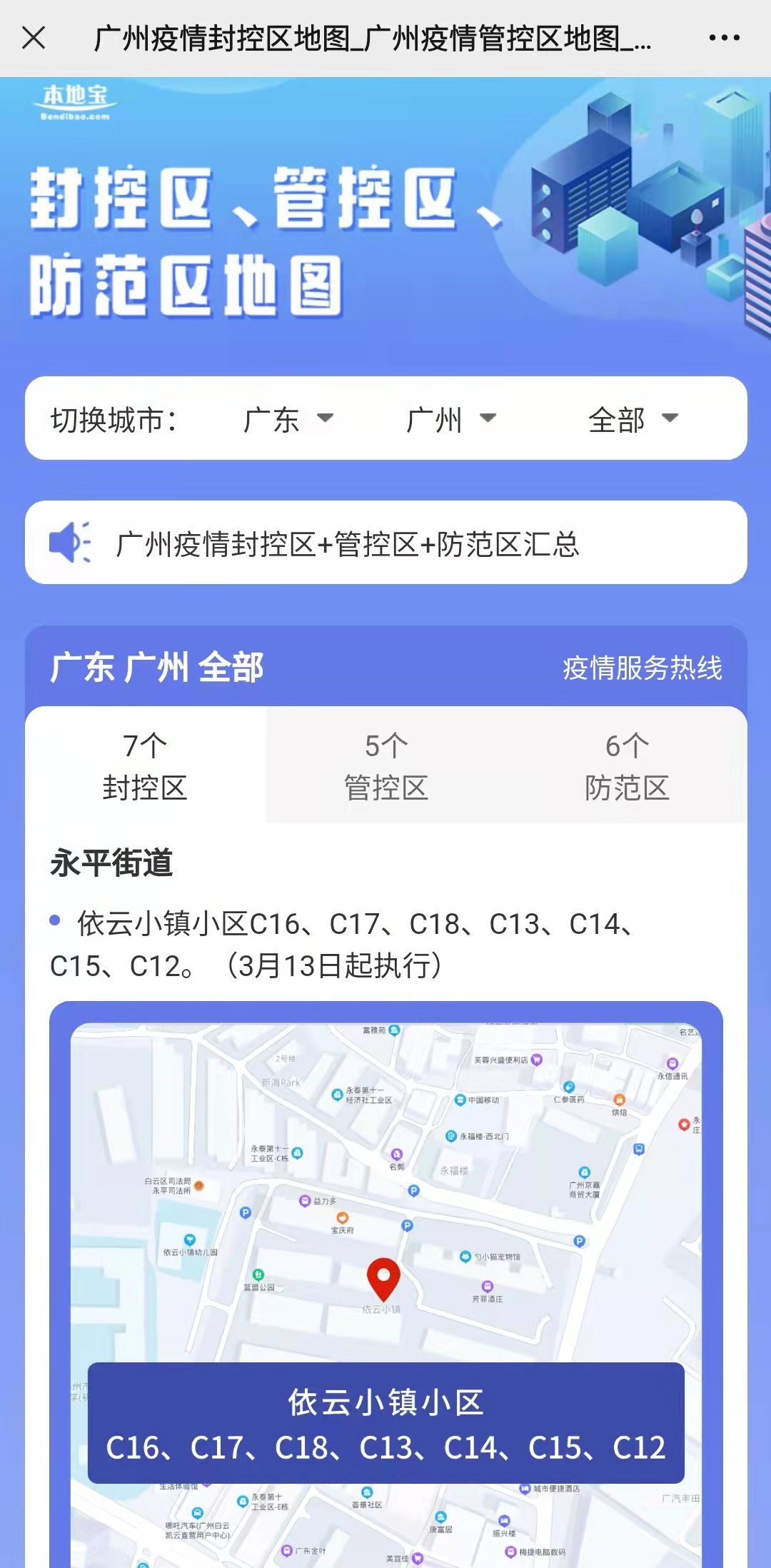Switch to the 5个管控区 tab
The height and width of the screenshot is (1568, 771).
386,766
